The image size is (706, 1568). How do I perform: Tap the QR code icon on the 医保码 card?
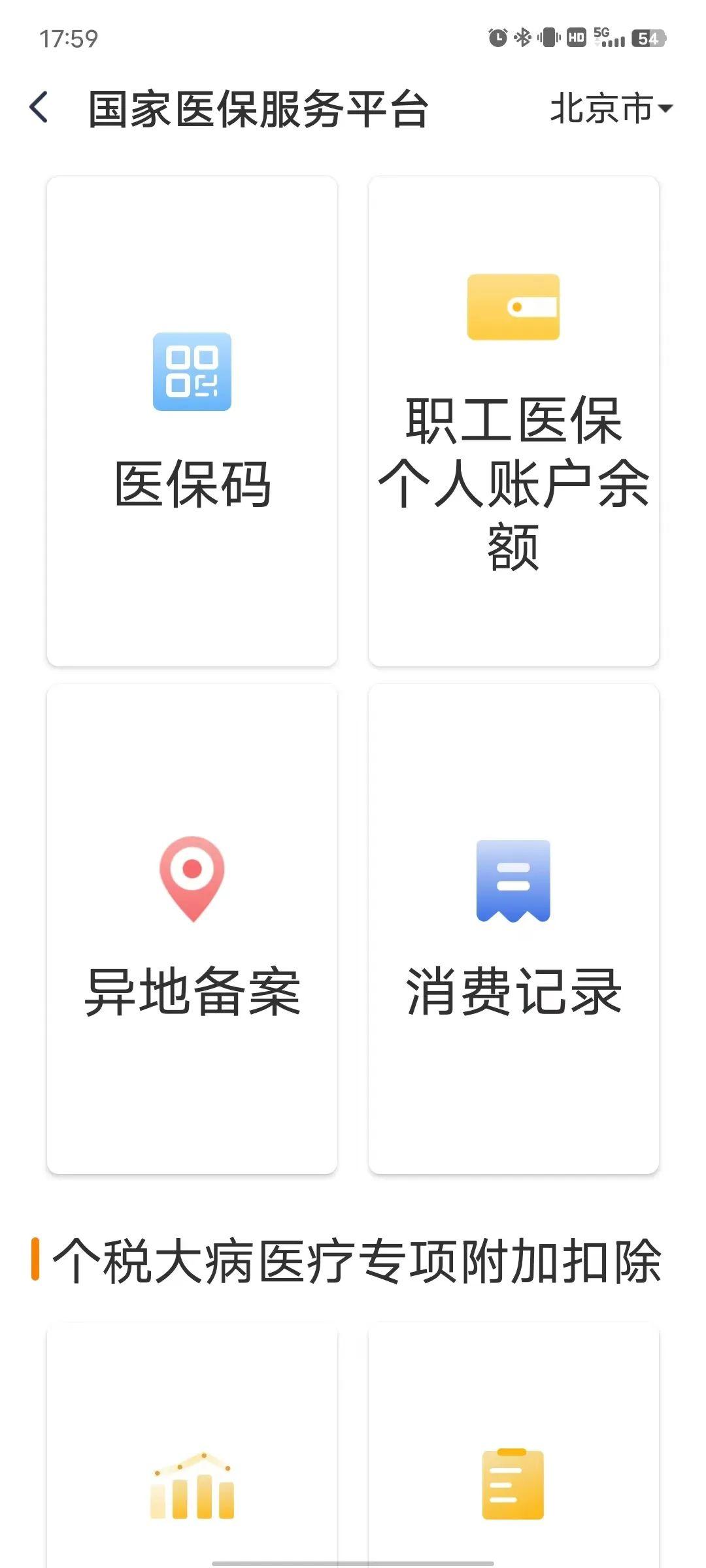193,372
